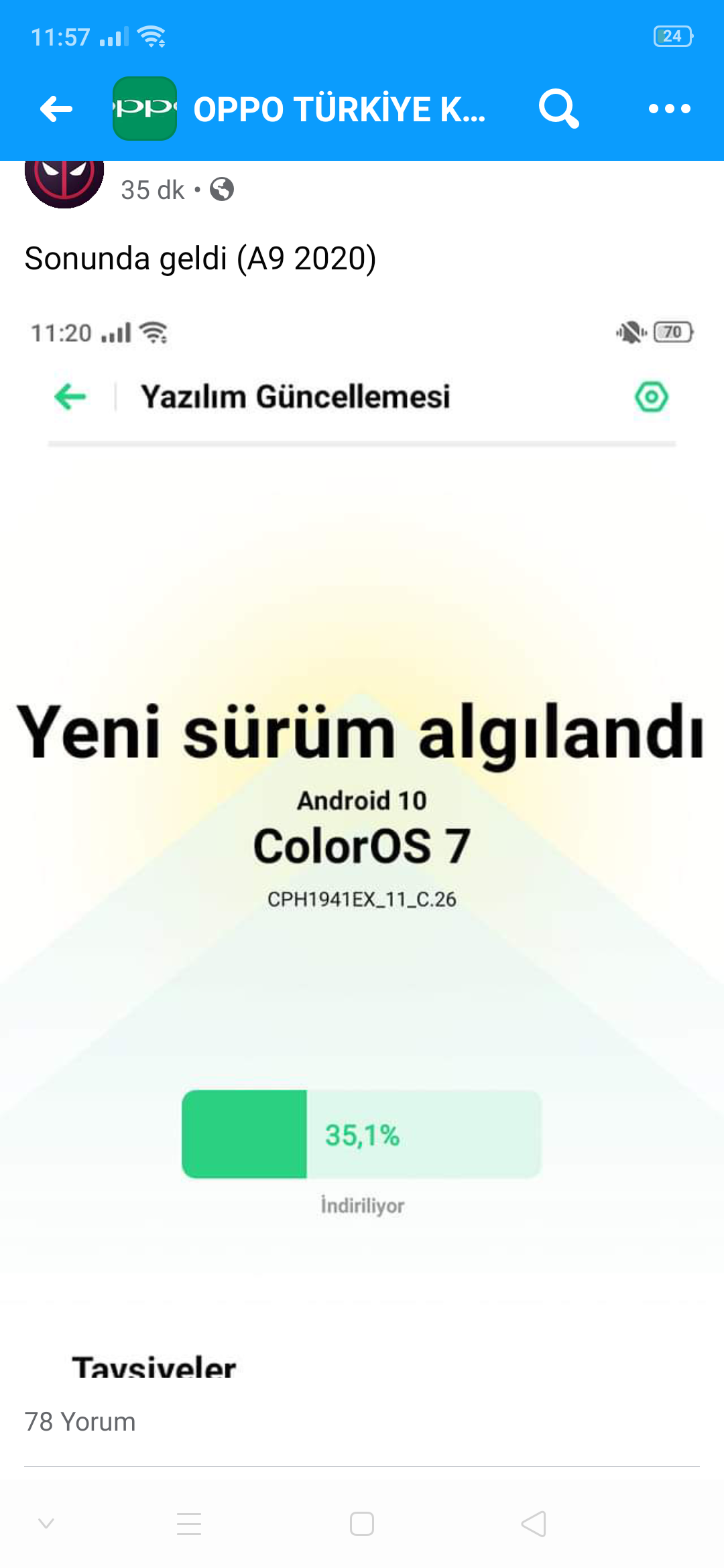Go back using the header arrow
The height and width of the screenshot is (1568, 724).
pyautogui.click(x=56, y=109)
